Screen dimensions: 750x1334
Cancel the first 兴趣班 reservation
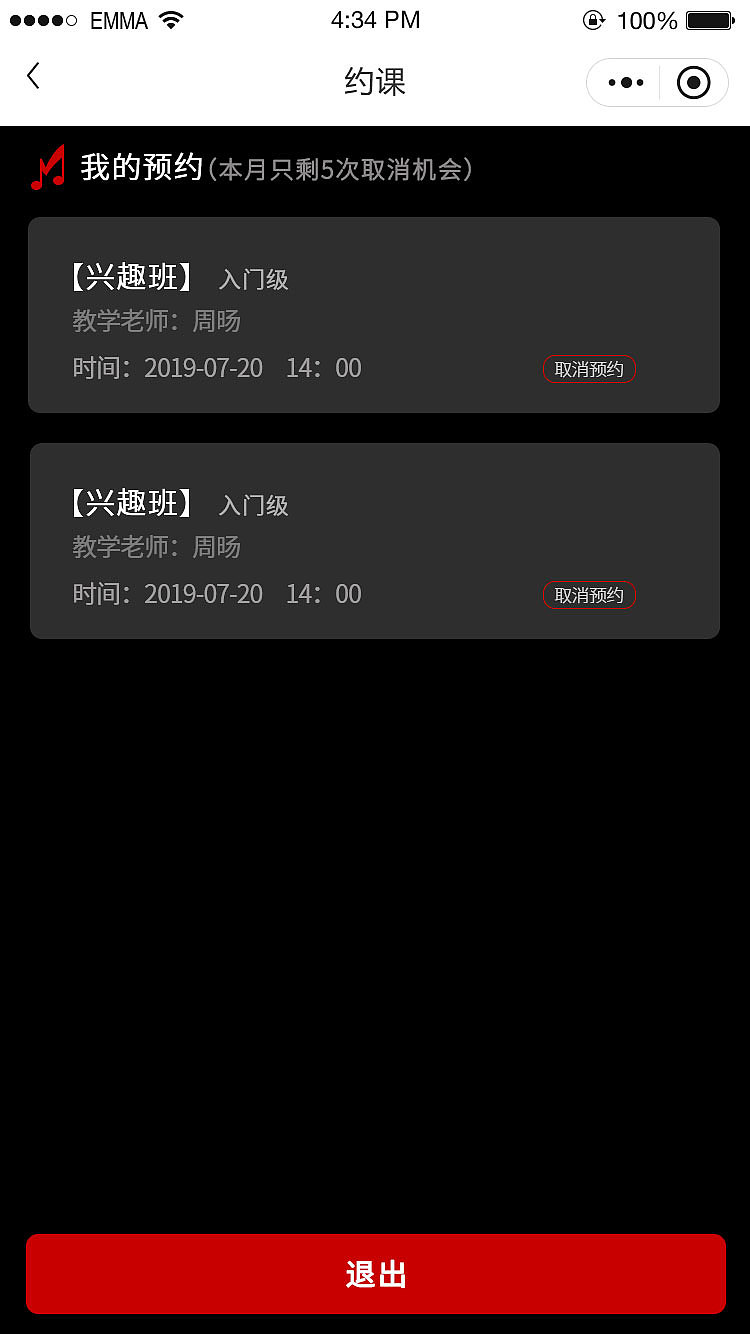pyautogui.click(x=589, y=368)
